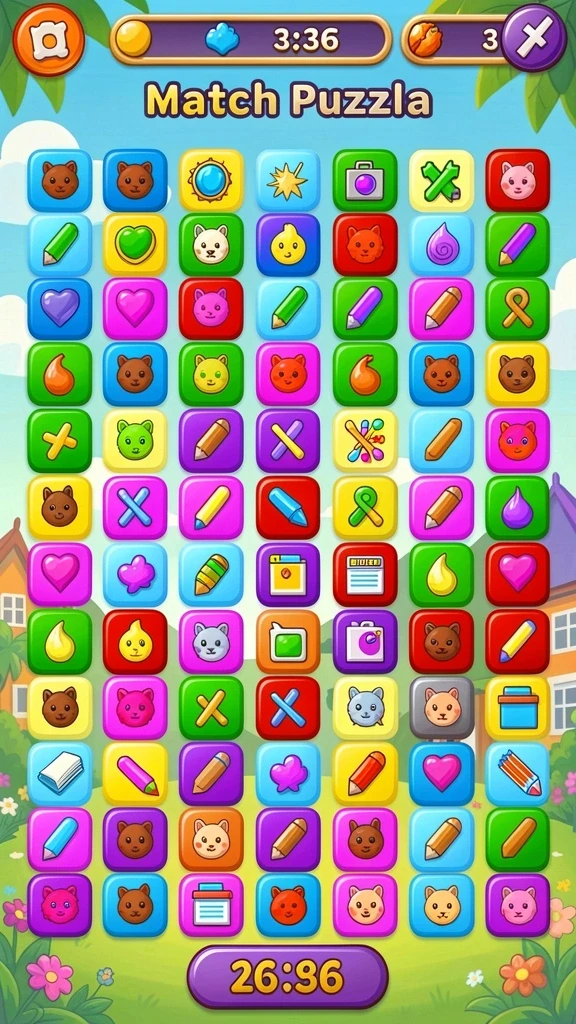
Task: Select the camera tile on purple background
Action: click(365, 641)
